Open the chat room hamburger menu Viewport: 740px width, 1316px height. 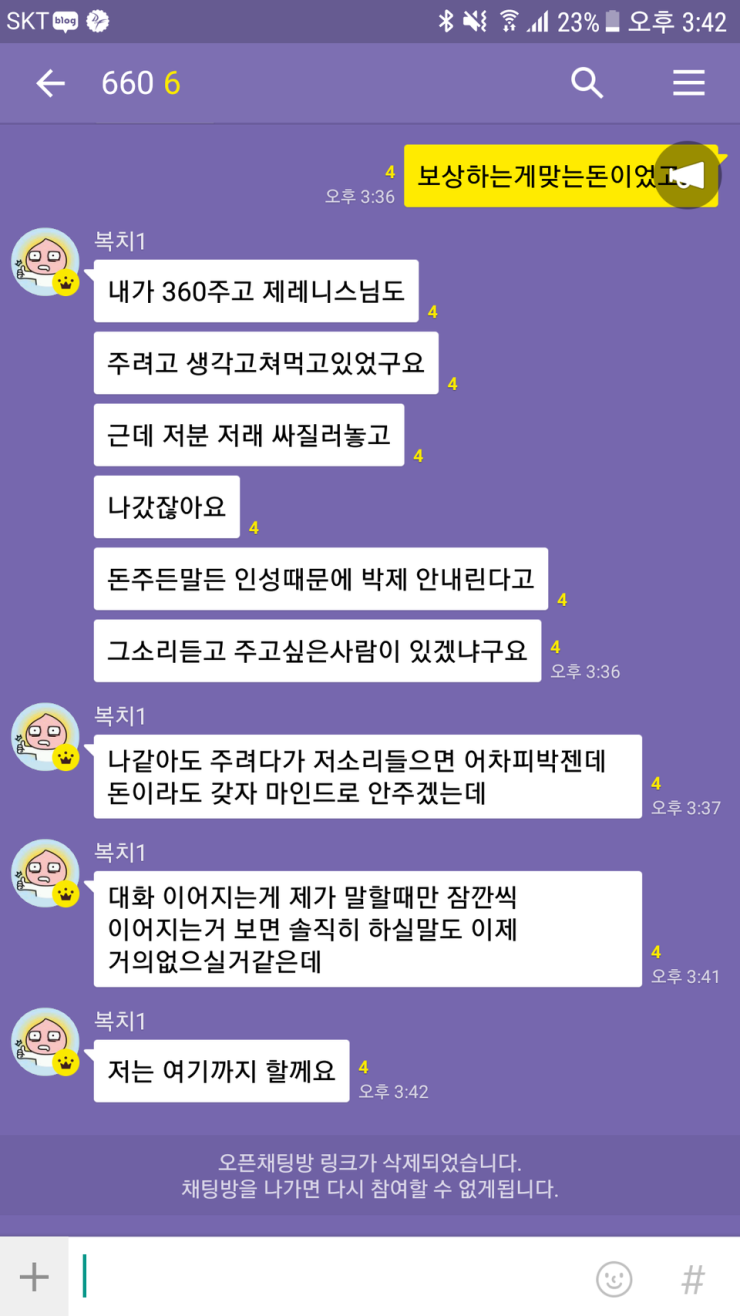tap(688, 84)
